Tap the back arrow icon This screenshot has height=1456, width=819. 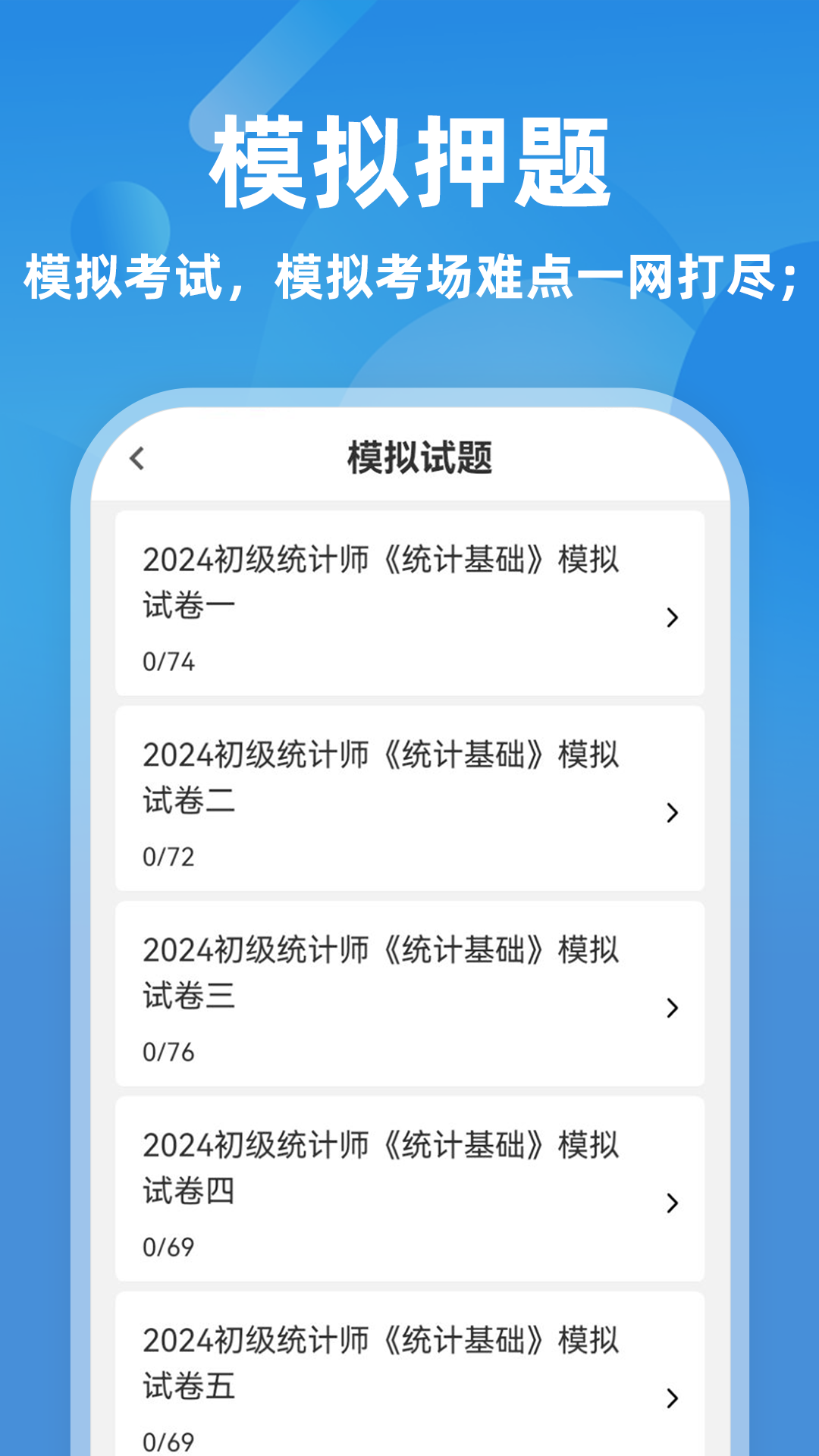coord(138,458)
